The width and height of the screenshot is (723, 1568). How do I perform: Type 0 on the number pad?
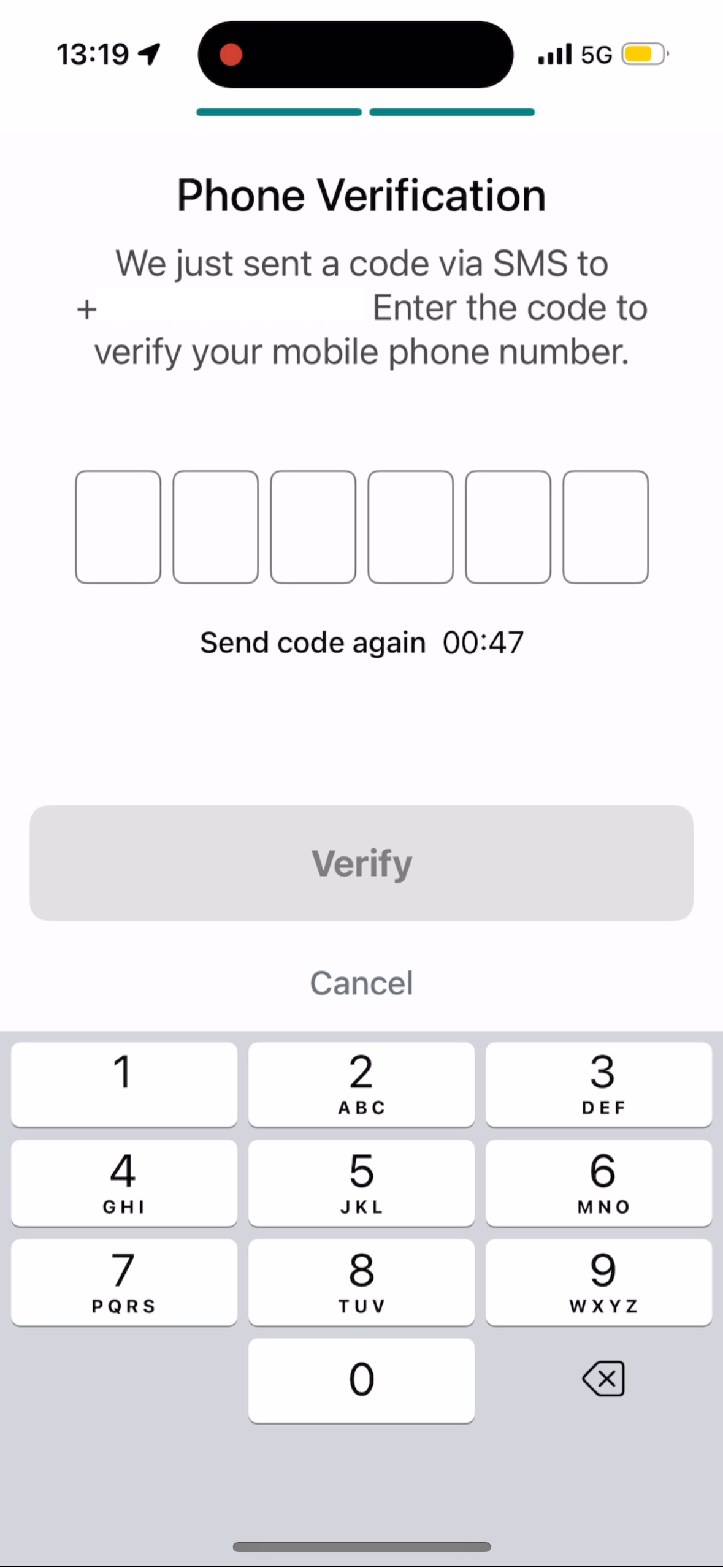pos(361,1380)
